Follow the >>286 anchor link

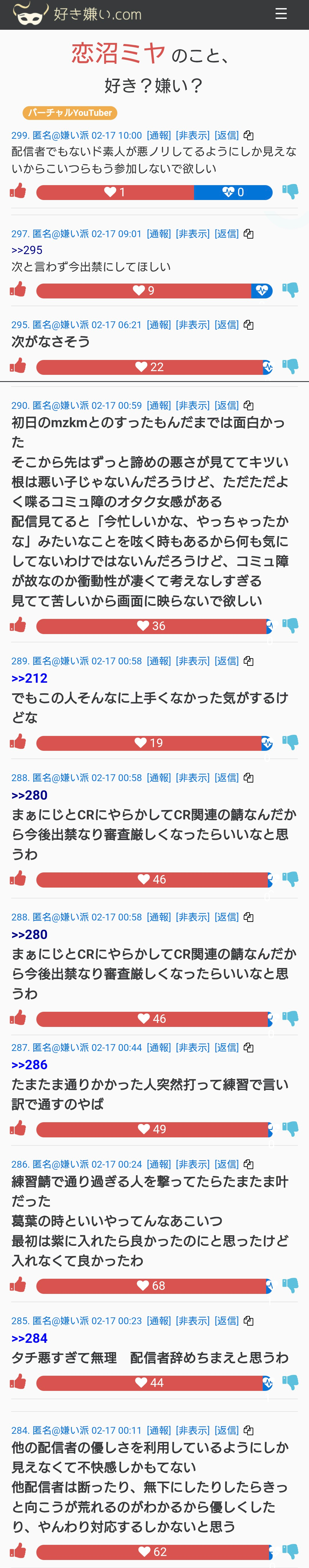pyautogui.click(x=29, y=1065)
